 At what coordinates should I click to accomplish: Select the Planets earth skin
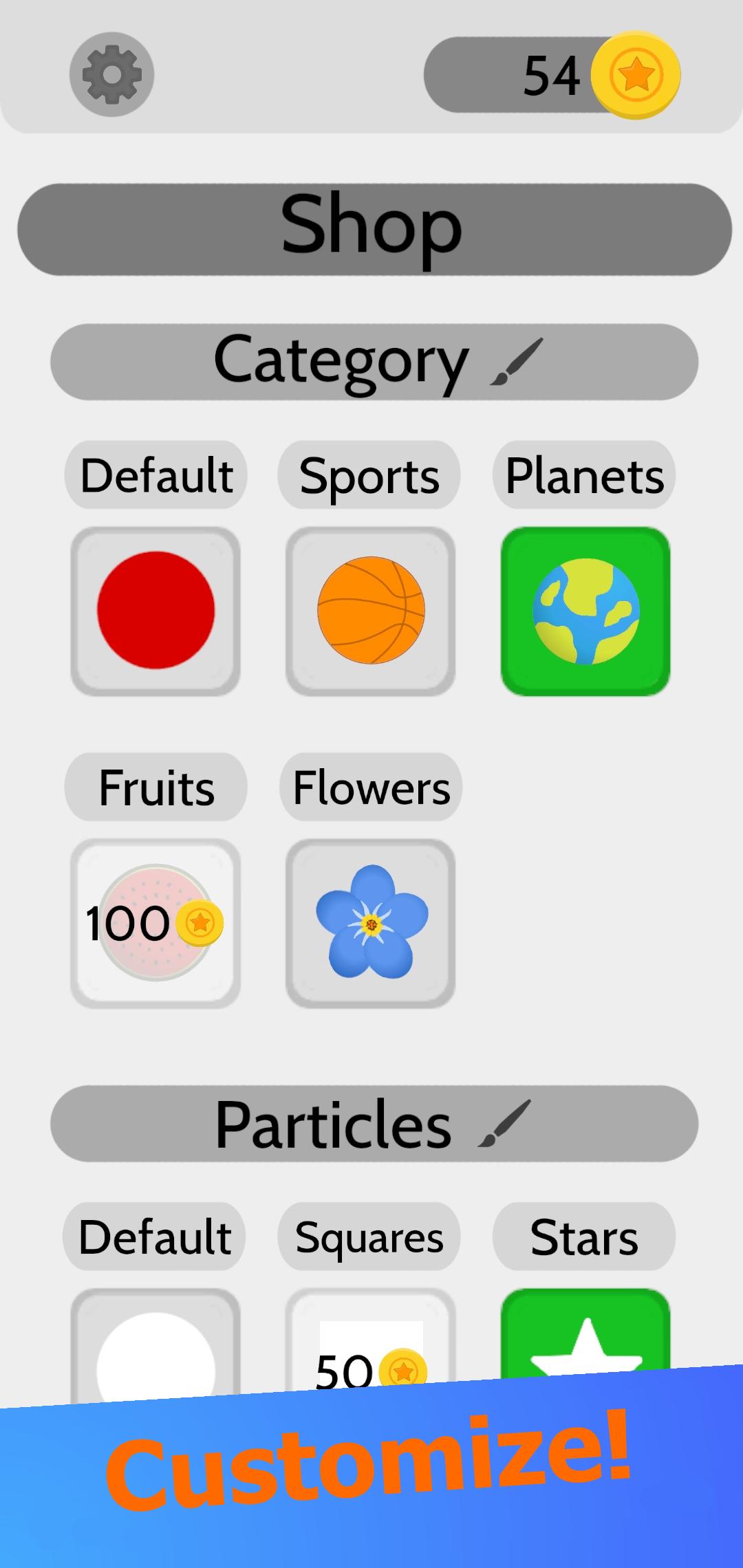pyautogui.click(x=585, y=611)
